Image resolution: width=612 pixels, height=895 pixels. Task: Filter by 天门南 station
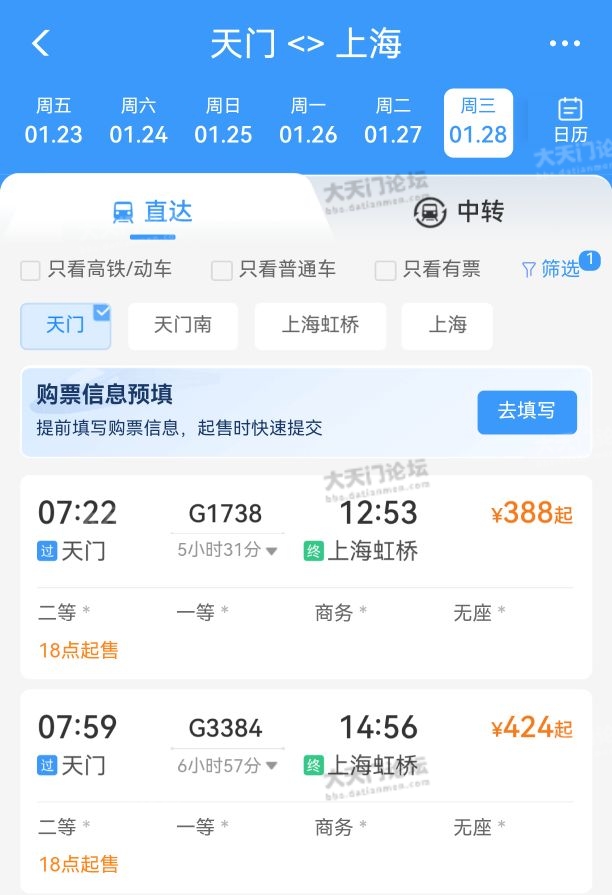point(183,326)
